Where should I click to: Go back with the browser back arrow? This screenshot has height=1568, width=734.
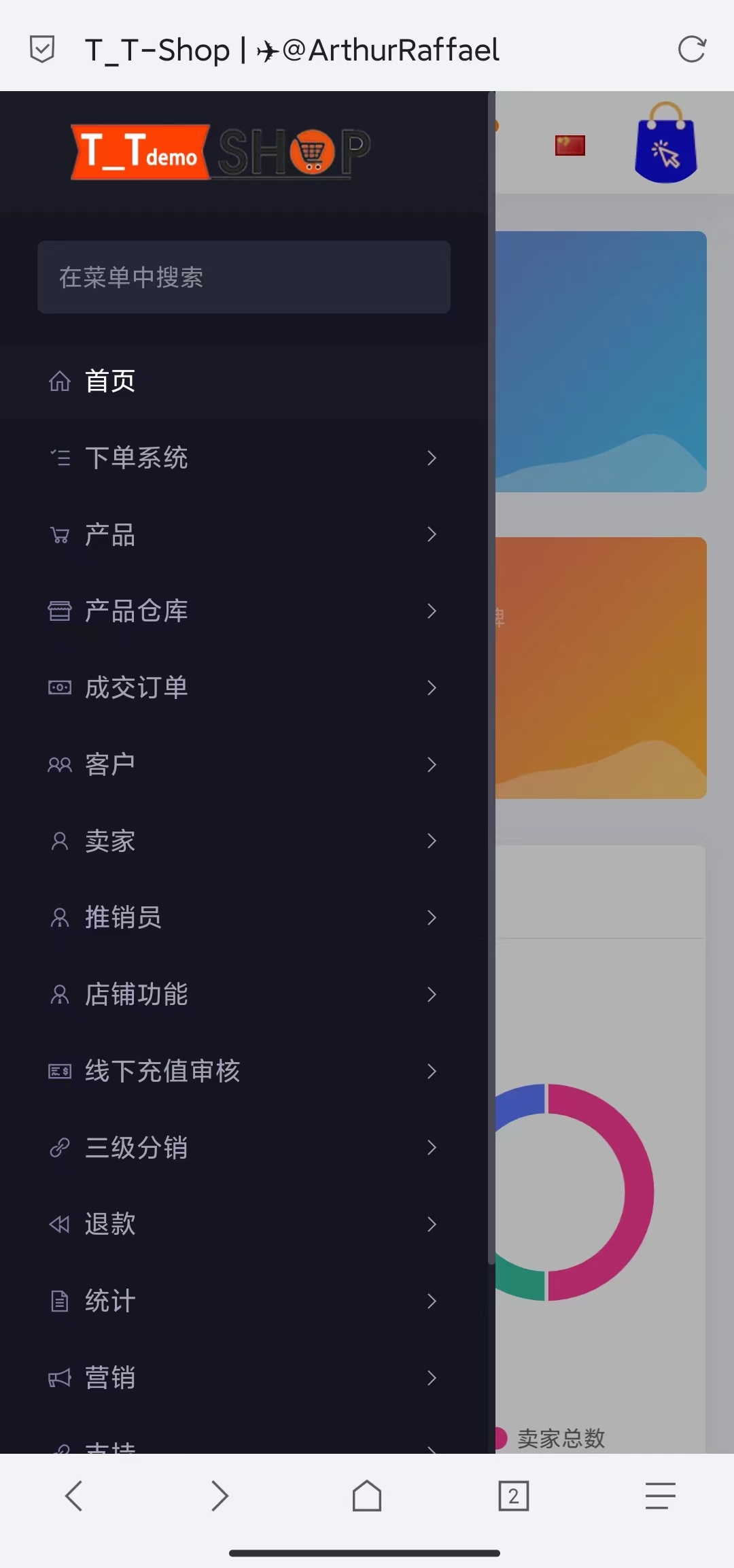(74, 1496)
